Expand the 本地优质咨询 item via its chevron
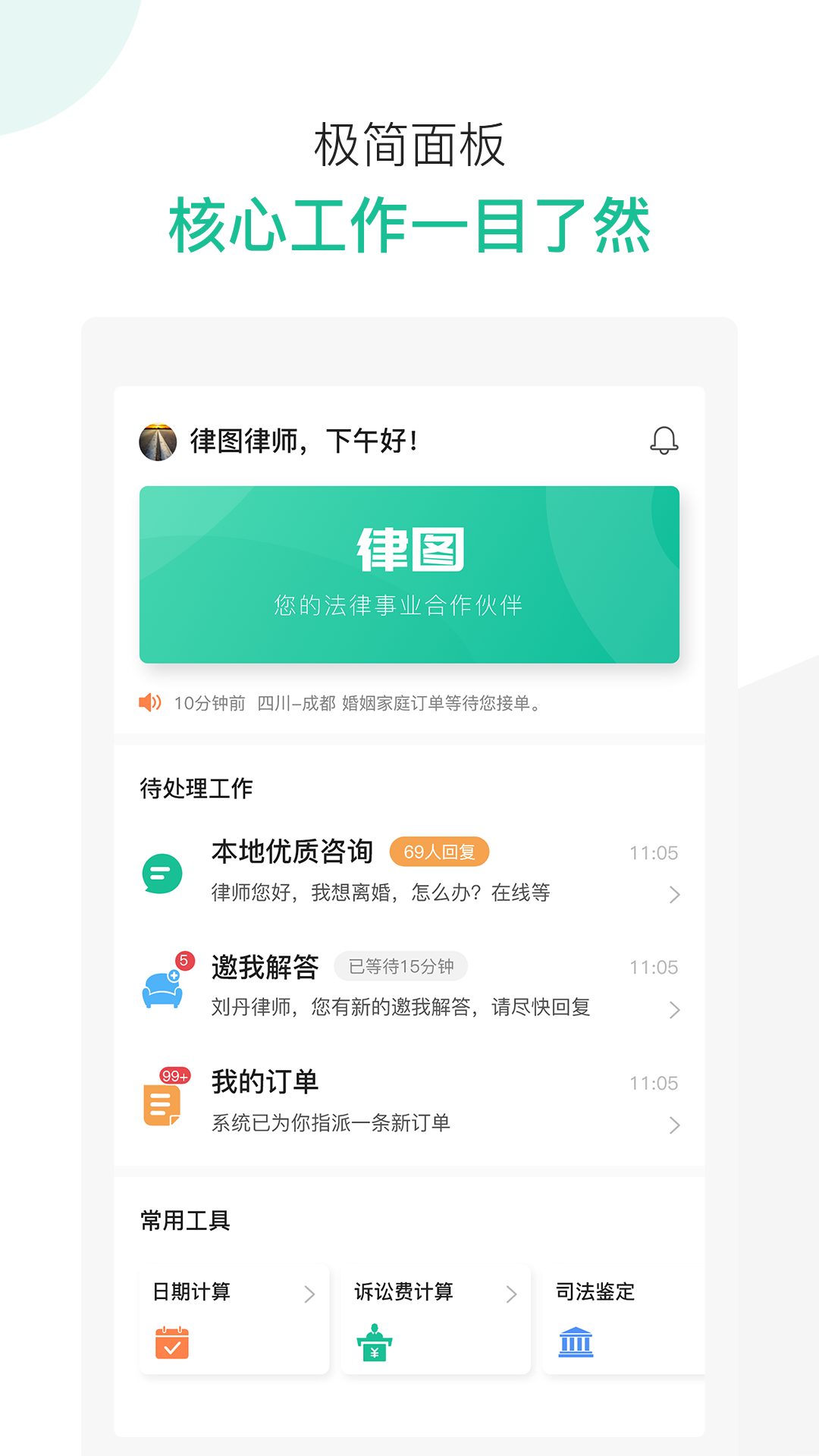The height and width of the screenshot is (1456, 819). pos(675,895)
